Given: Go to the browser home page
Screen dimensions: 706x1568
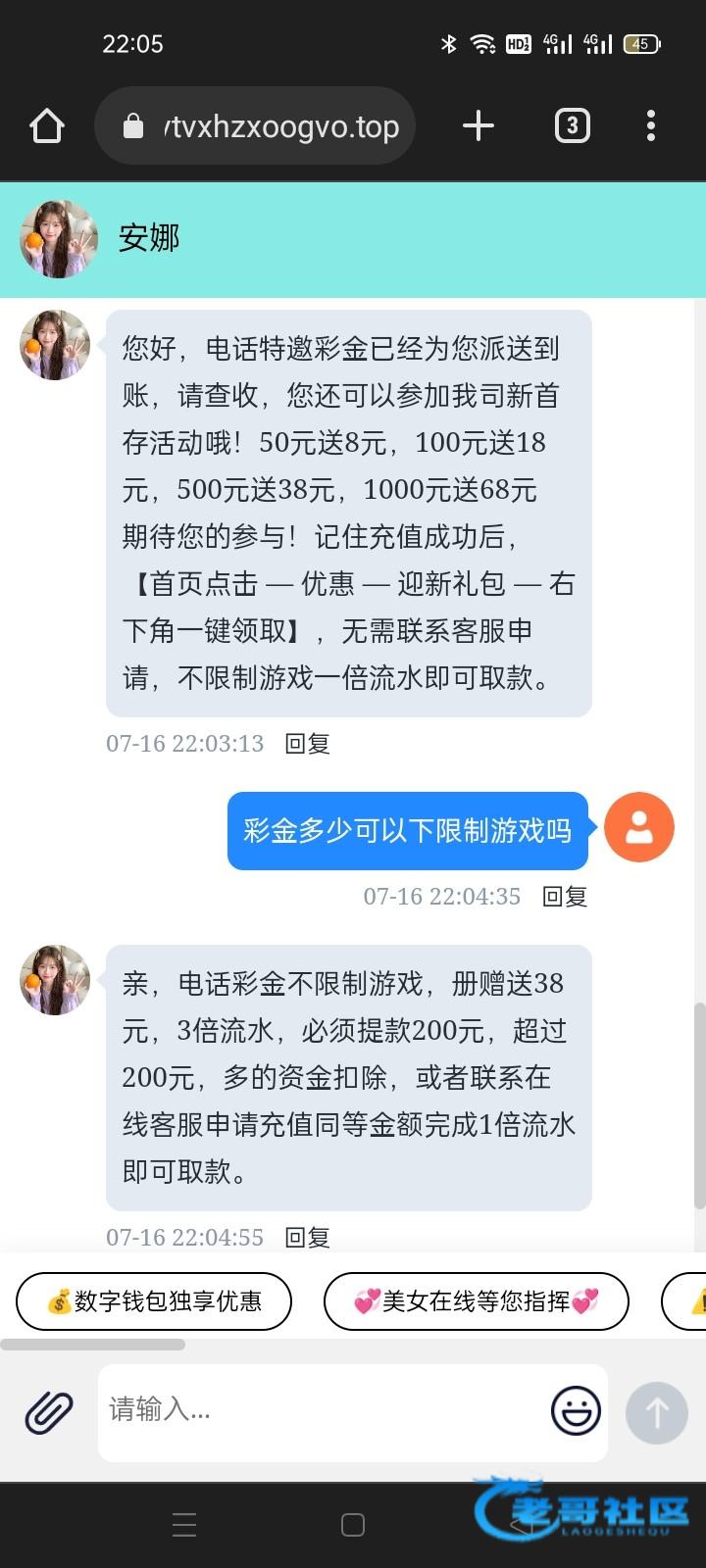Looking at the screenshot, I should click(x=47, y=126).
